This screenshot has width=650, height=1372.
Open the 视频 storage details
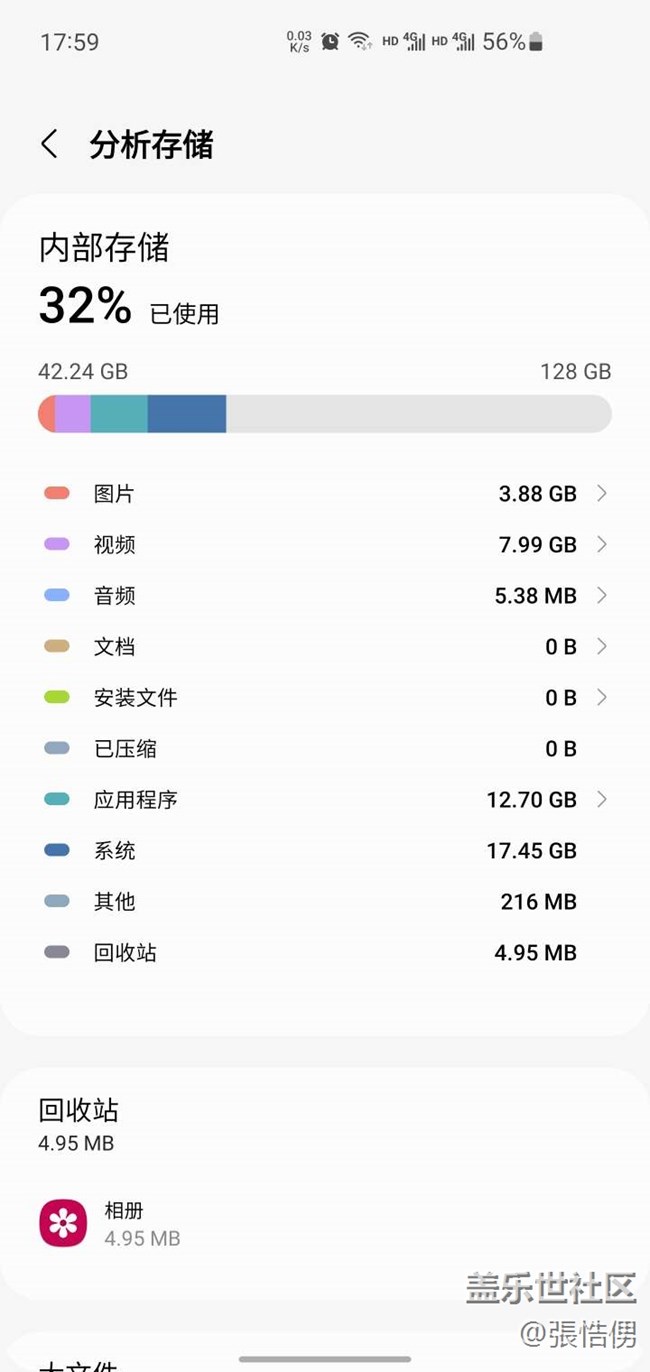pos(325,545)
